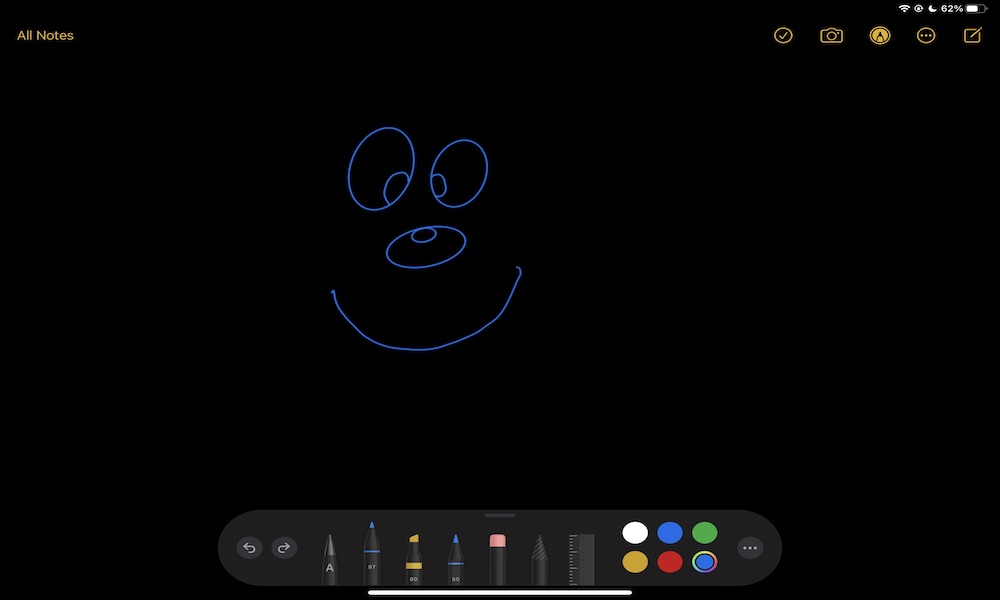Choose the green color swatch
This screenshot has height=600, width=1000.
click(x=705, y=533)
